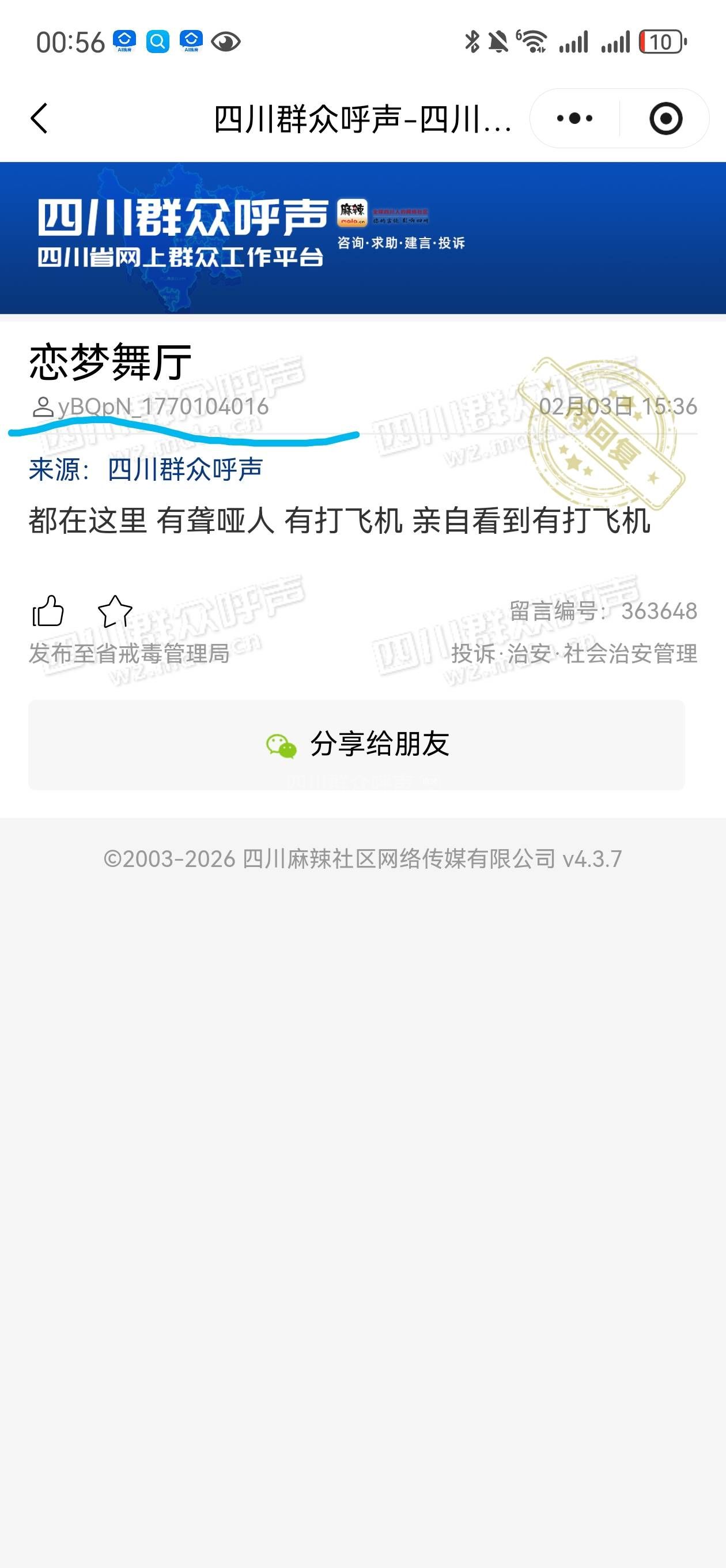Go back using the header arrow
The height and width of the screenshot is (1568, 726).
[40, 118]
